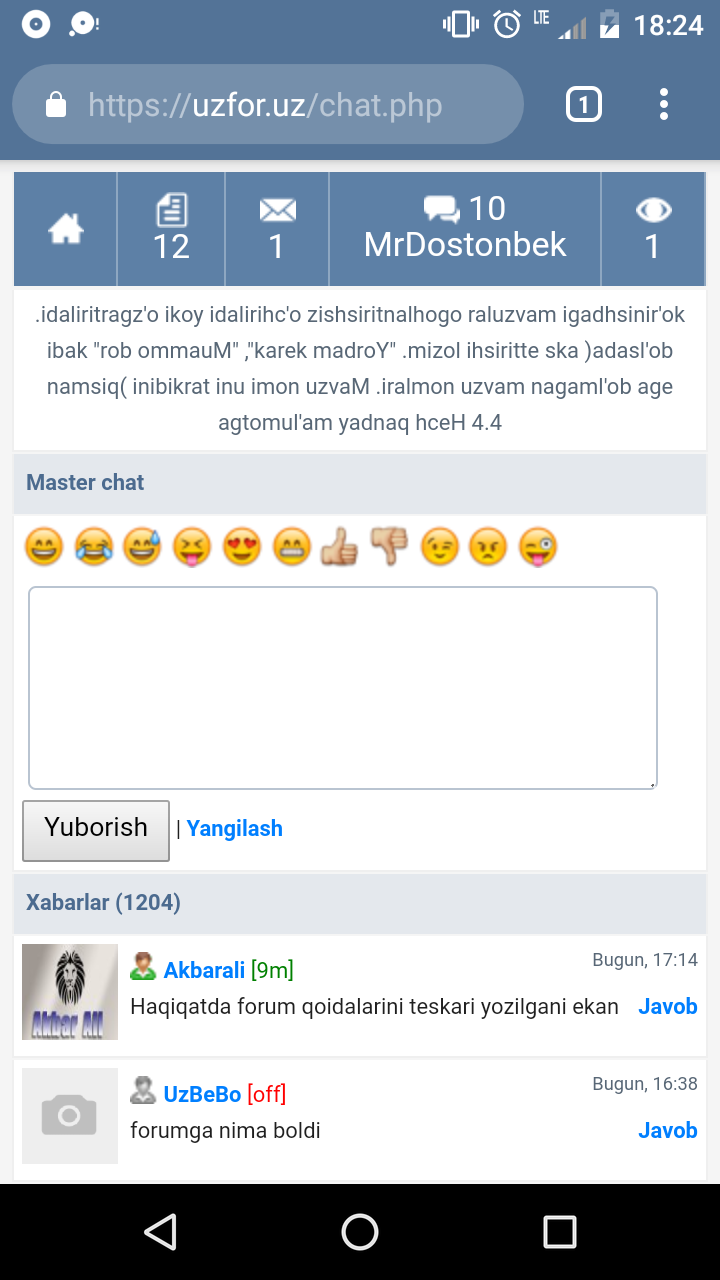This screenshot has width=720, height=1280.
Task: Focus the chat message text box
Action: (342, 688)
